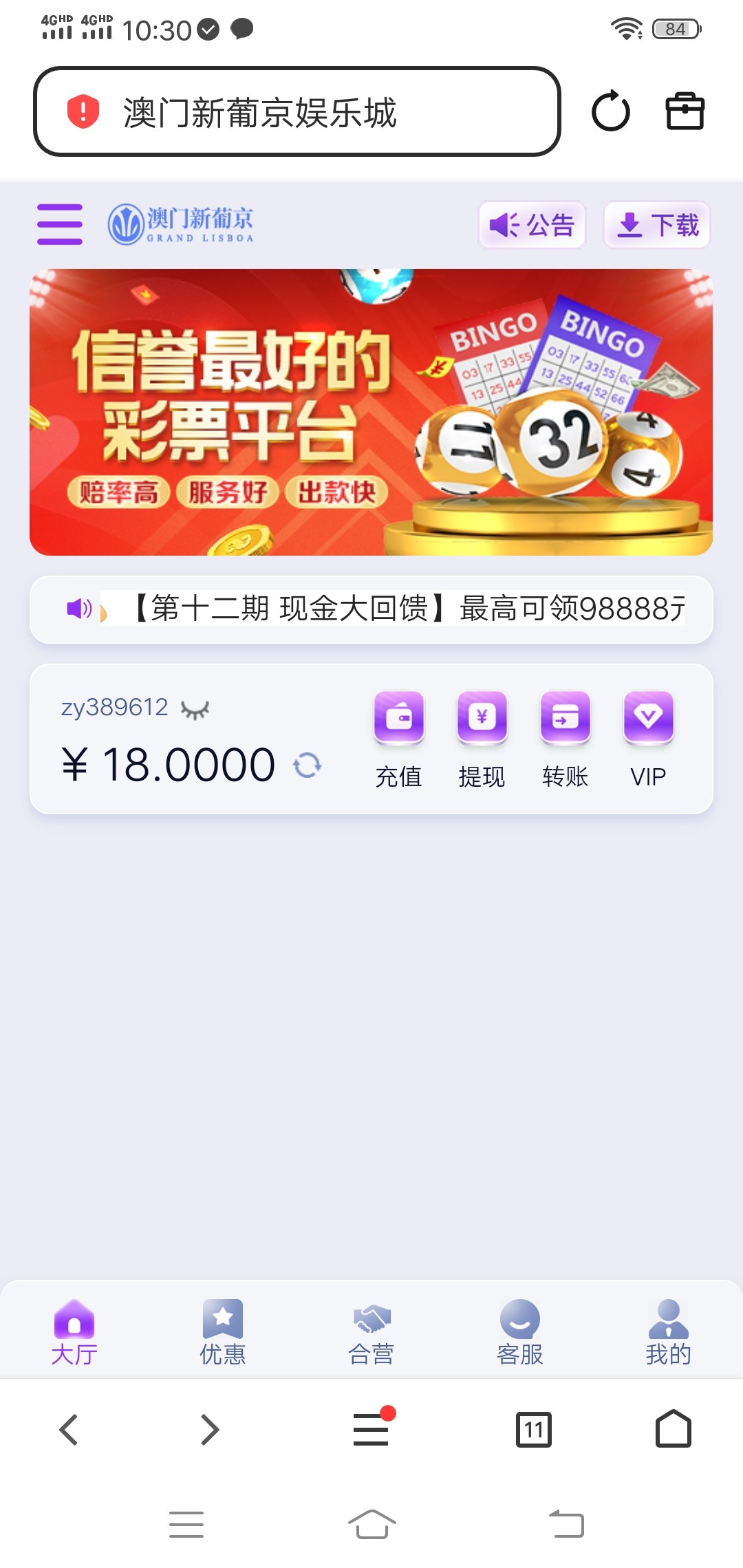Open the lottery platform banner
This screenshot has height=1568, width=743.
[x=371, y=412]
